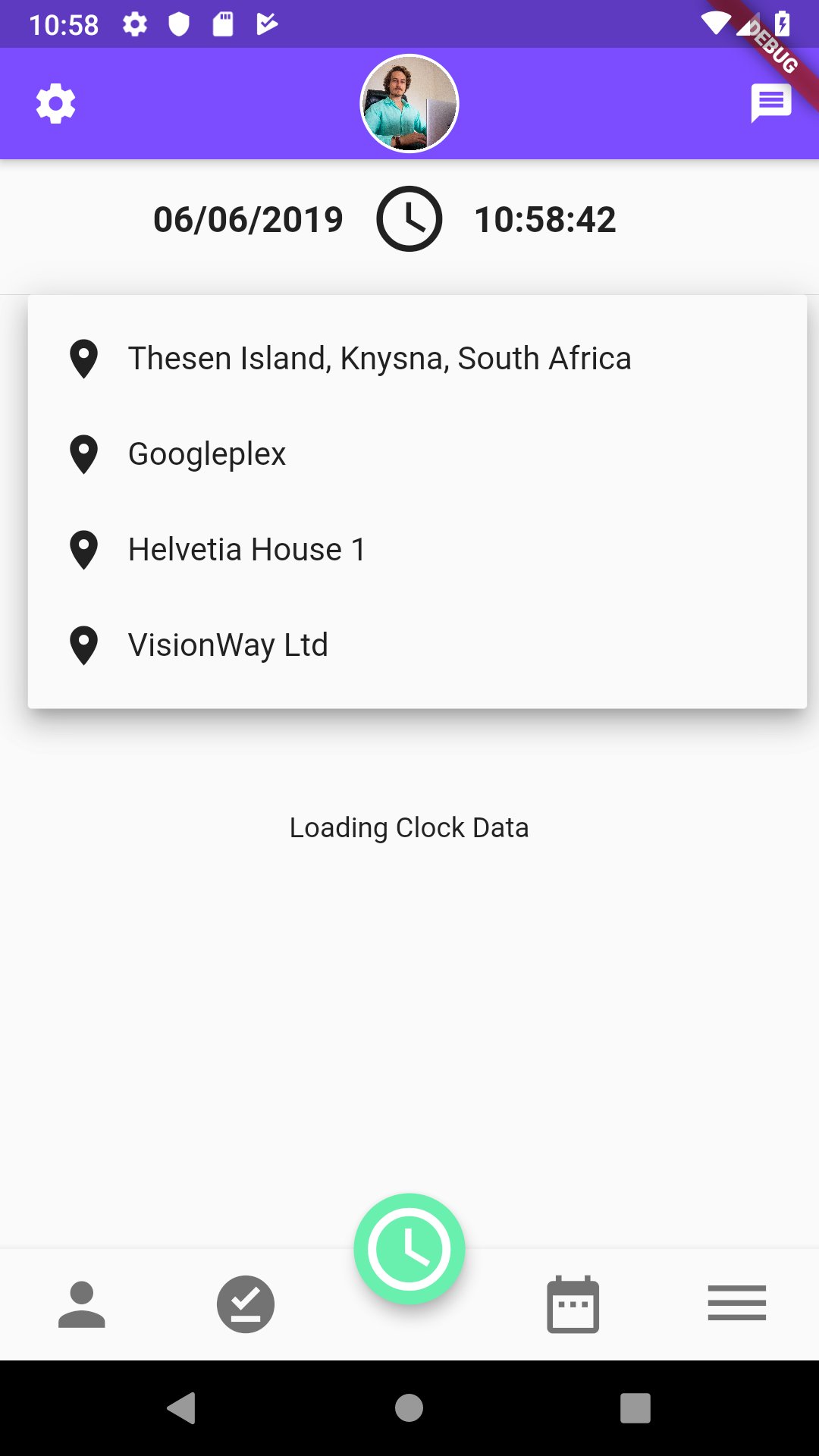Pick VisionWay Ltd from the list
The height and width of the screenshot is (1456, 819).
(x=227, y=645)
